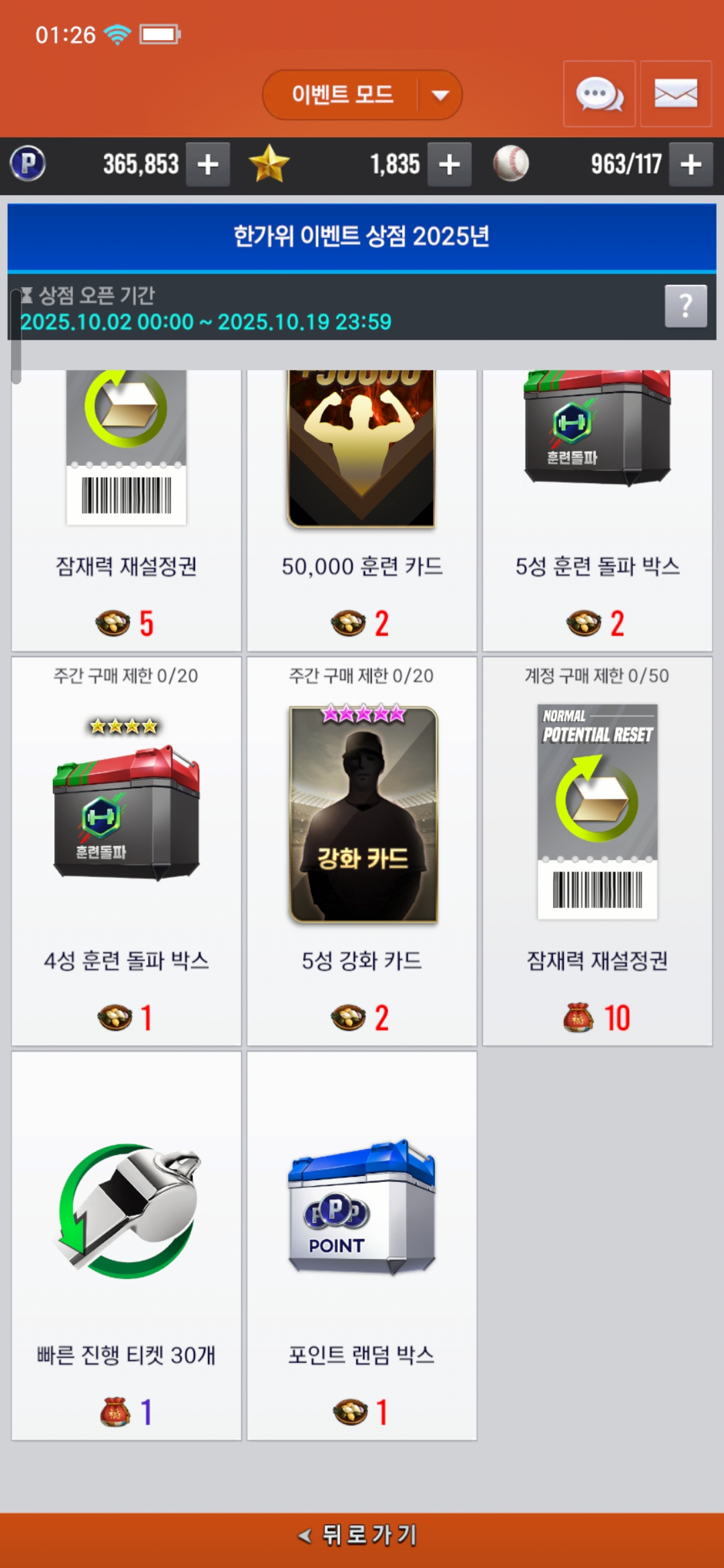
Task: Add more P points with the plus
Action: pyautogui.click(x=208, y=164)
